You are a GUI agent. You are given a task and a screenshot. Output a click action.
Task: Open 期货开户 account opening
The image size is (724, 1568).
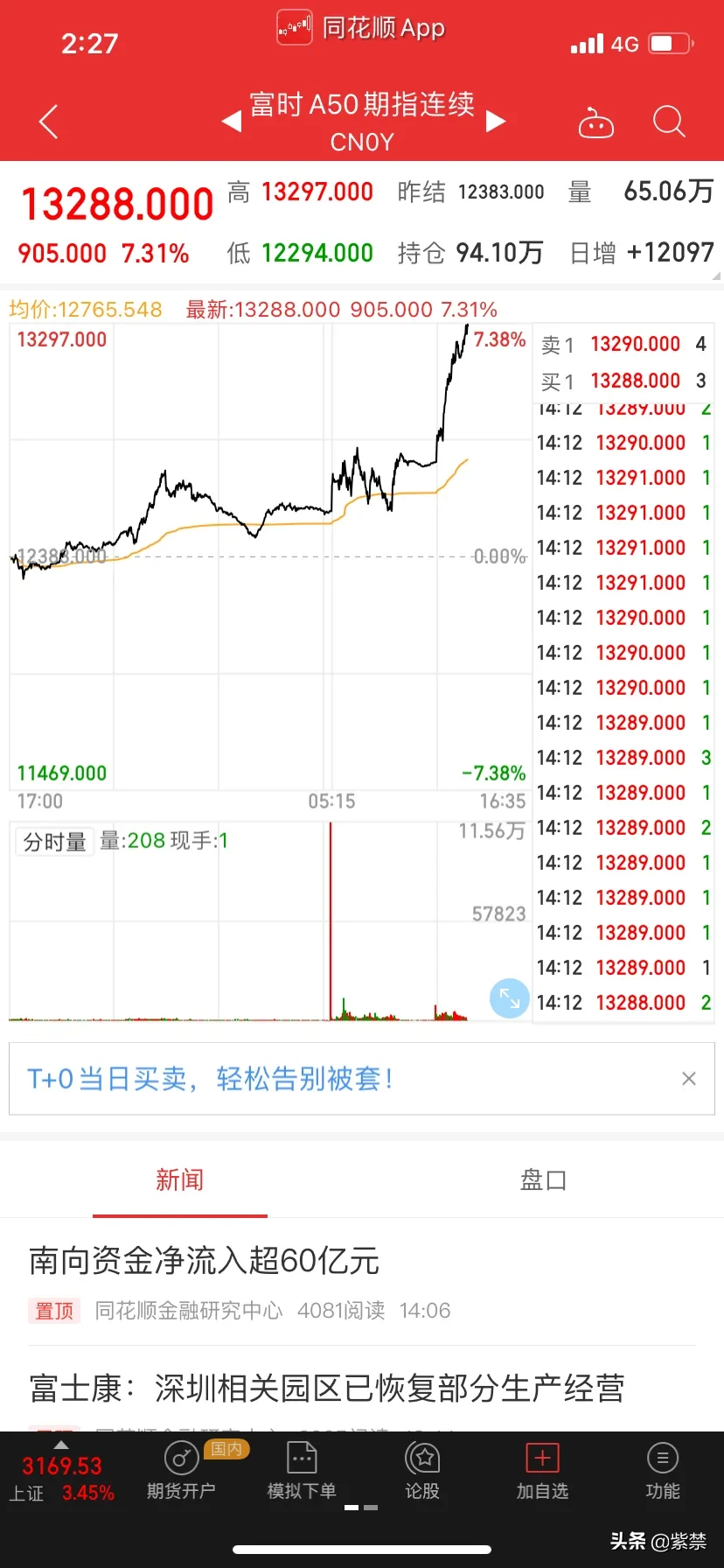[181, 1472]
